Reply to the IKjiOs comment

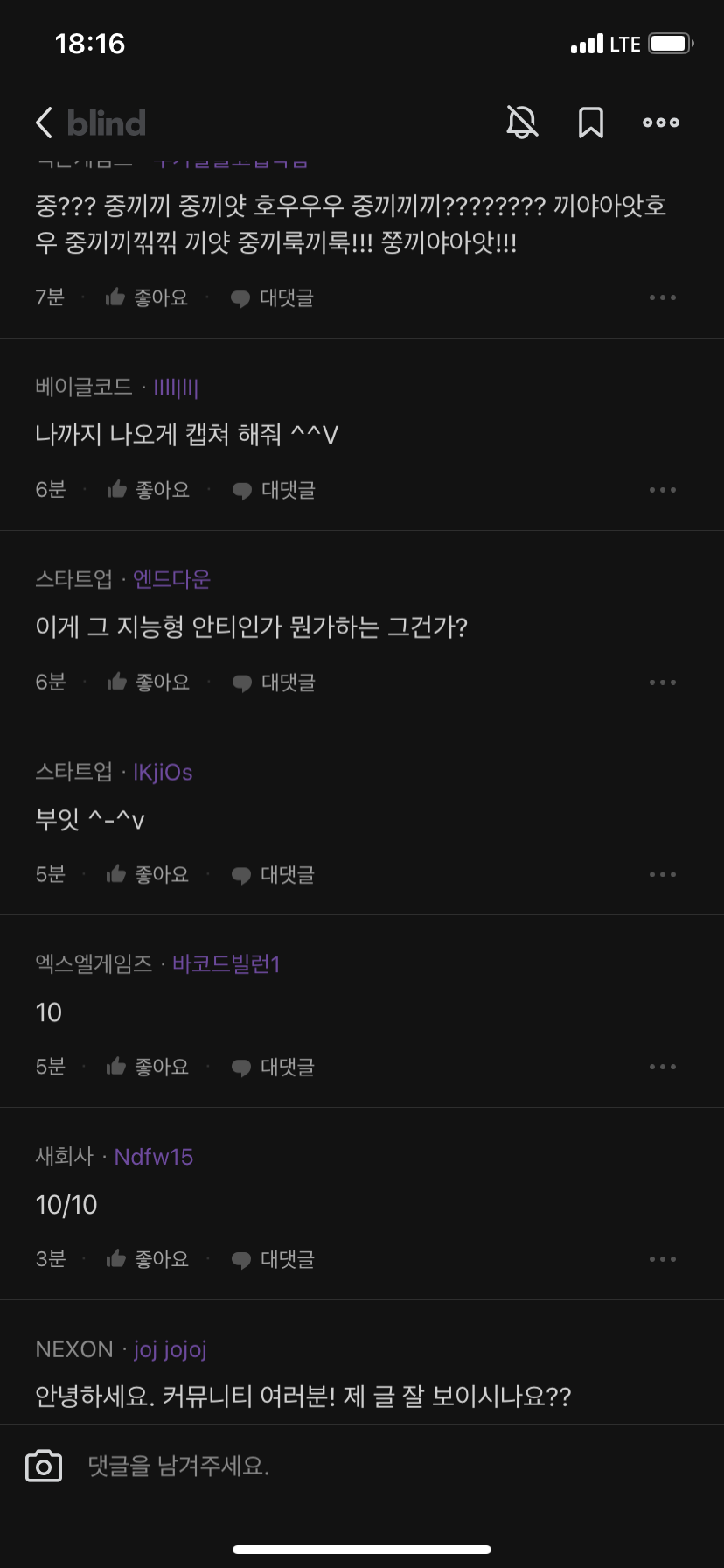tap(273, 875)
